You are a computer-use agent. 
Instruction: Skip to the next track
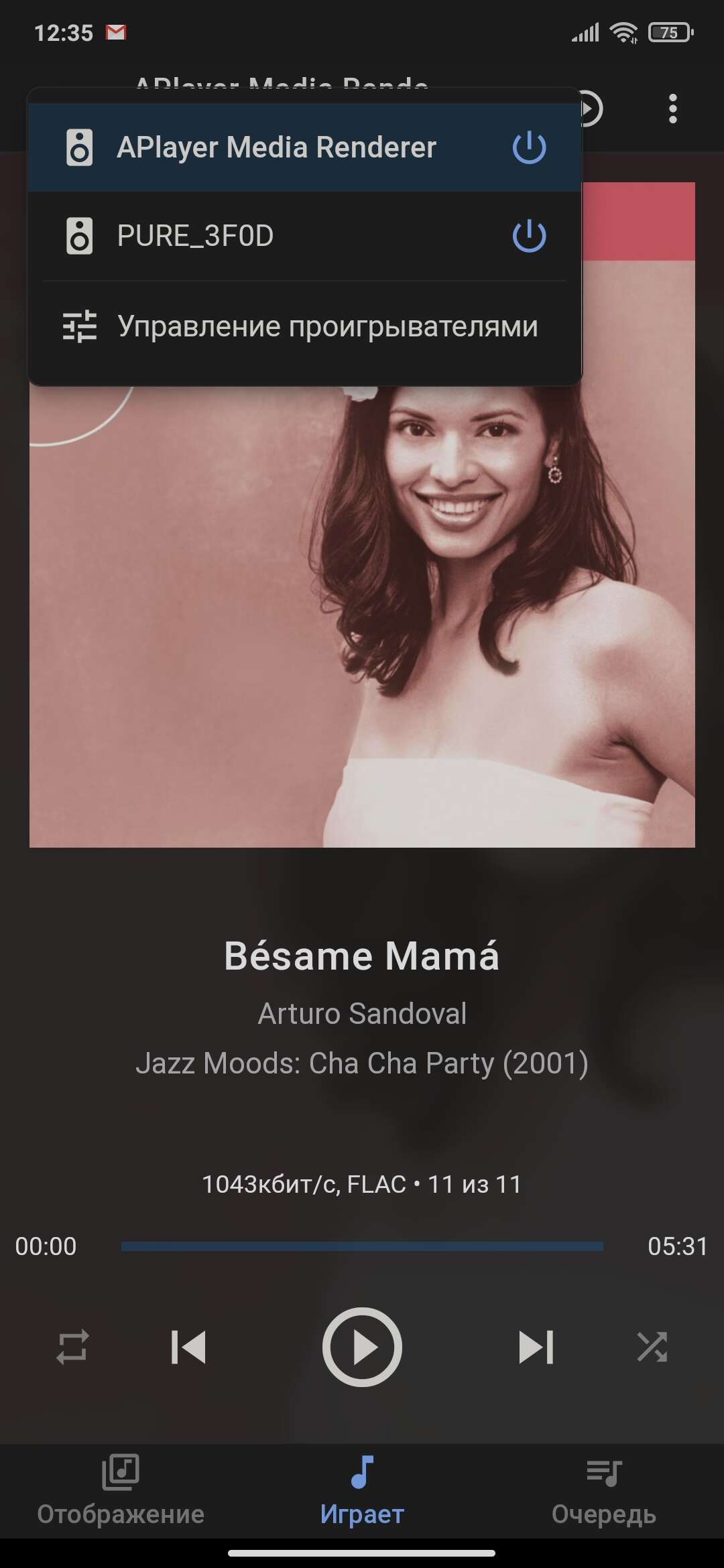[x=536, y=1347]
